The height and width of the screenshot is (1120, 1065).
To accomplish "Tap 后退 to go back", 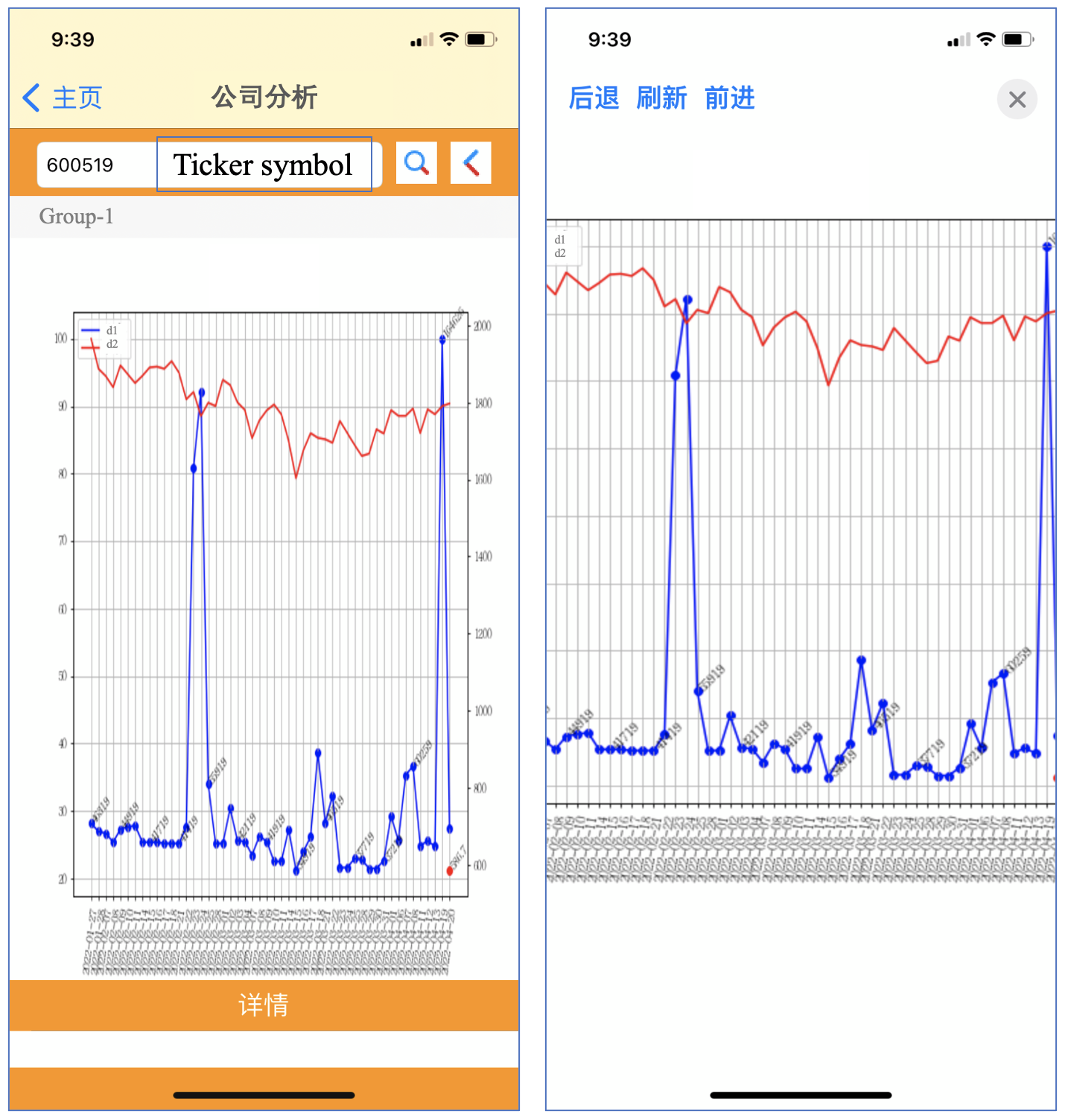I will tap(594, 98).
